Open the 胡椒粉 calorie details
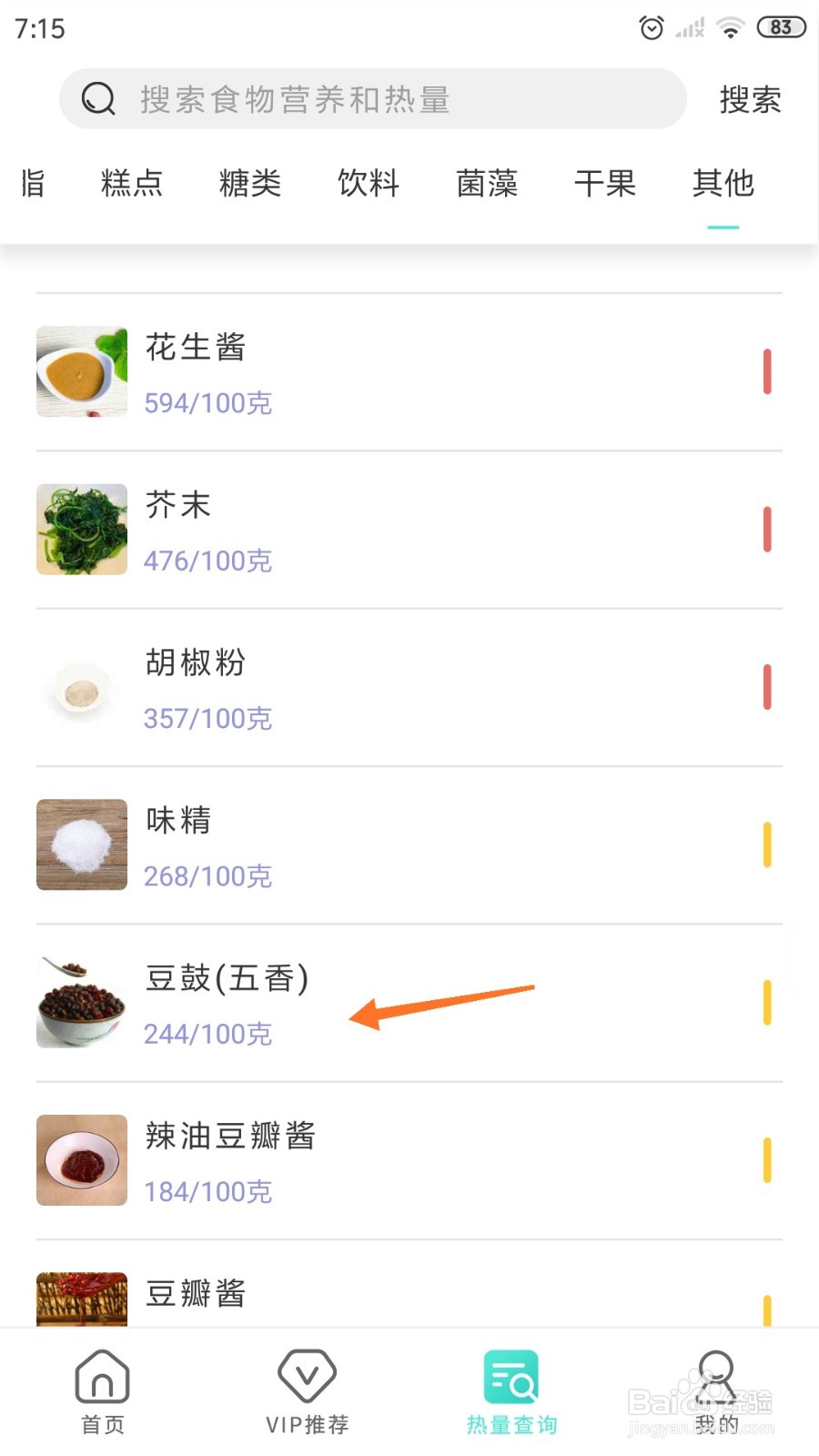 [x=409, y=687]
